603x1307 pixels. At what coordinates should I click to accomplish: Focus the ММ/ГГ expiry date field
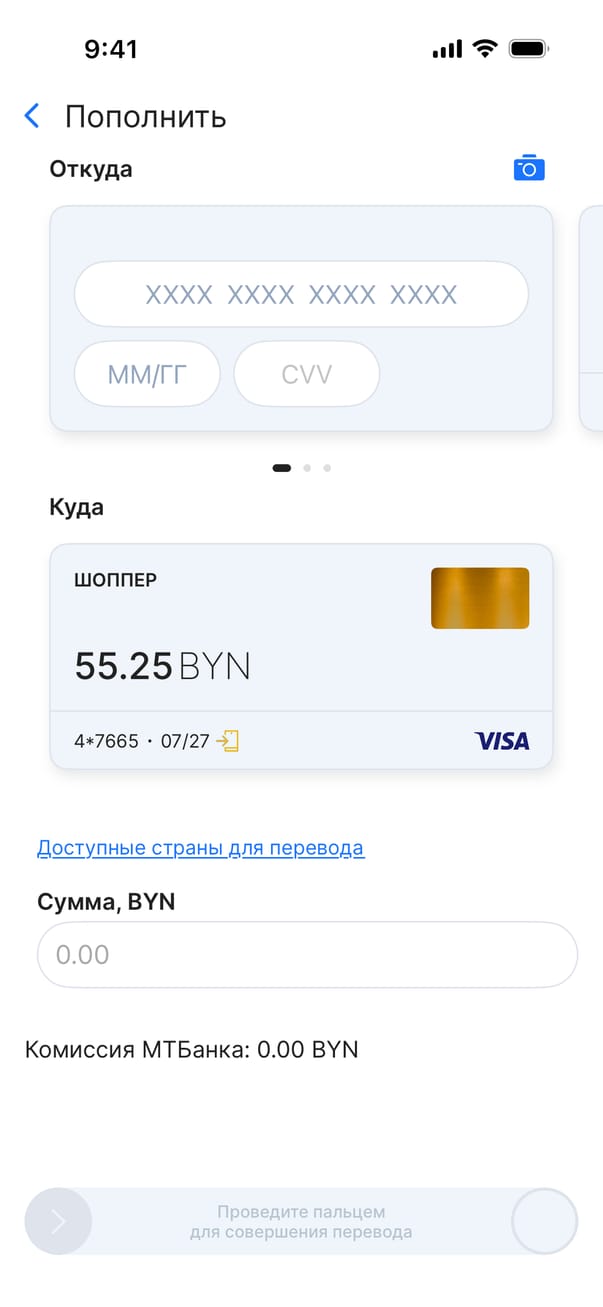point(147,374)
